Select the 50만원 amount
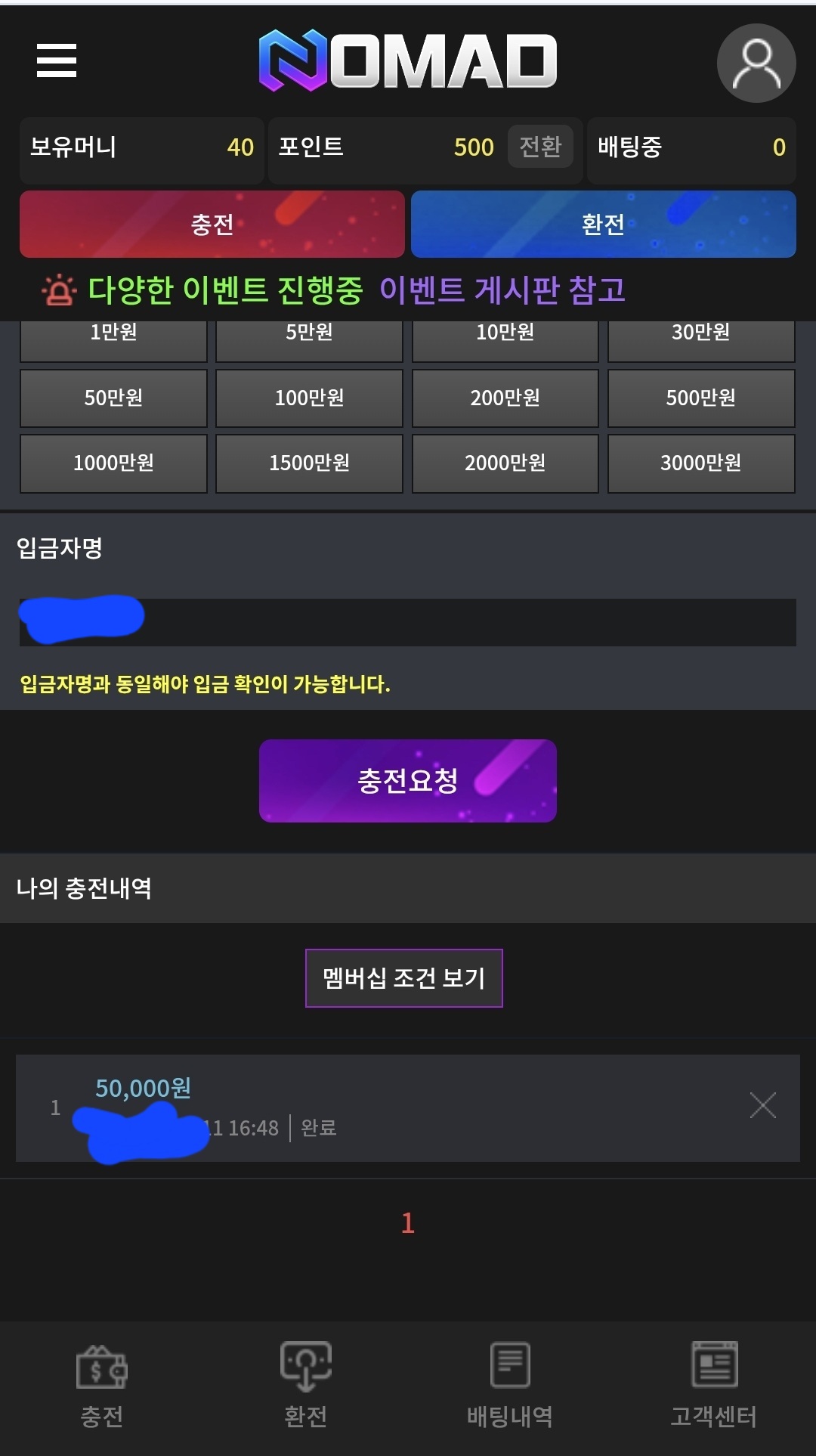 113,398
